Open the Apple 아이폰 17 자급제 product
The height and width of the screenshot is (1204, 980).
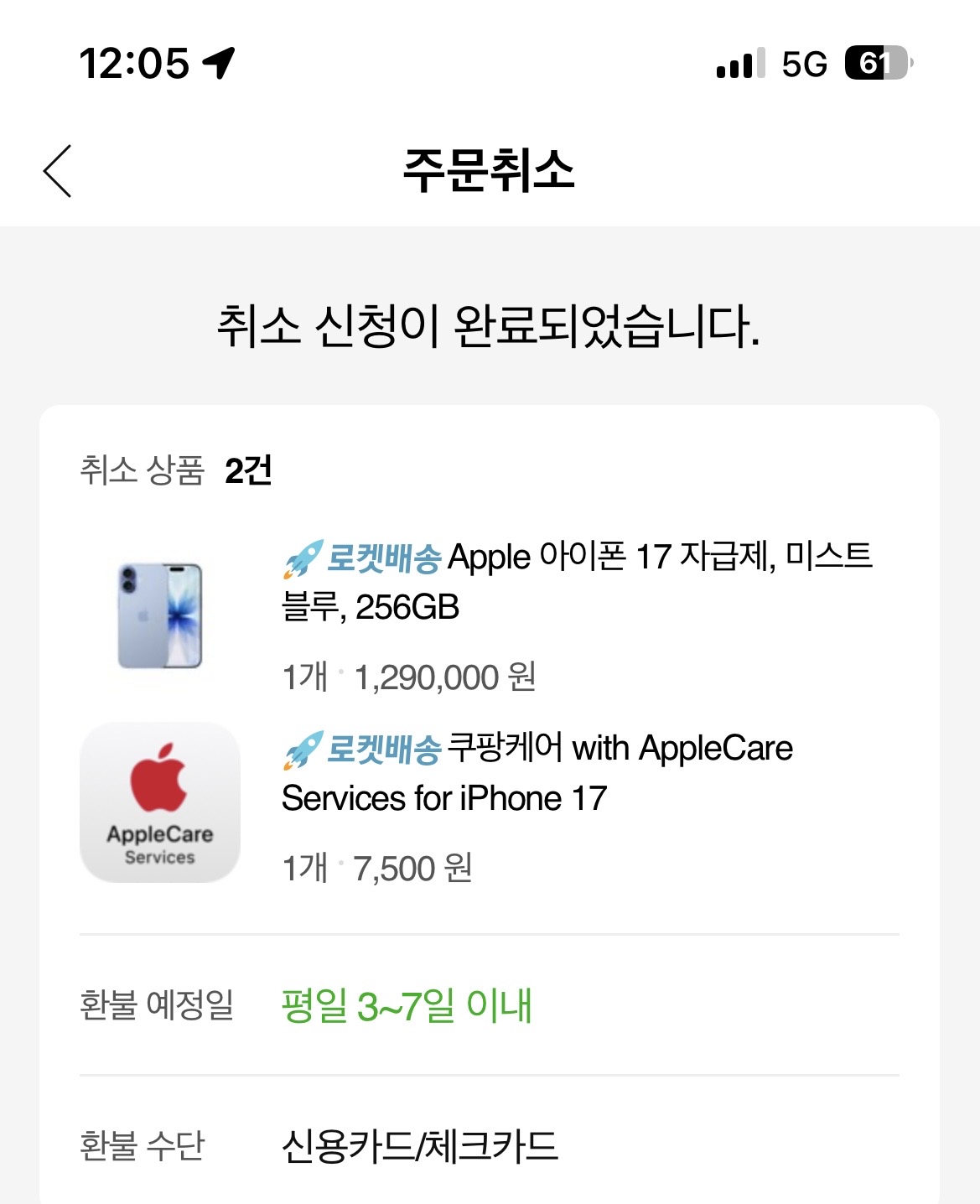pos(577,581)
